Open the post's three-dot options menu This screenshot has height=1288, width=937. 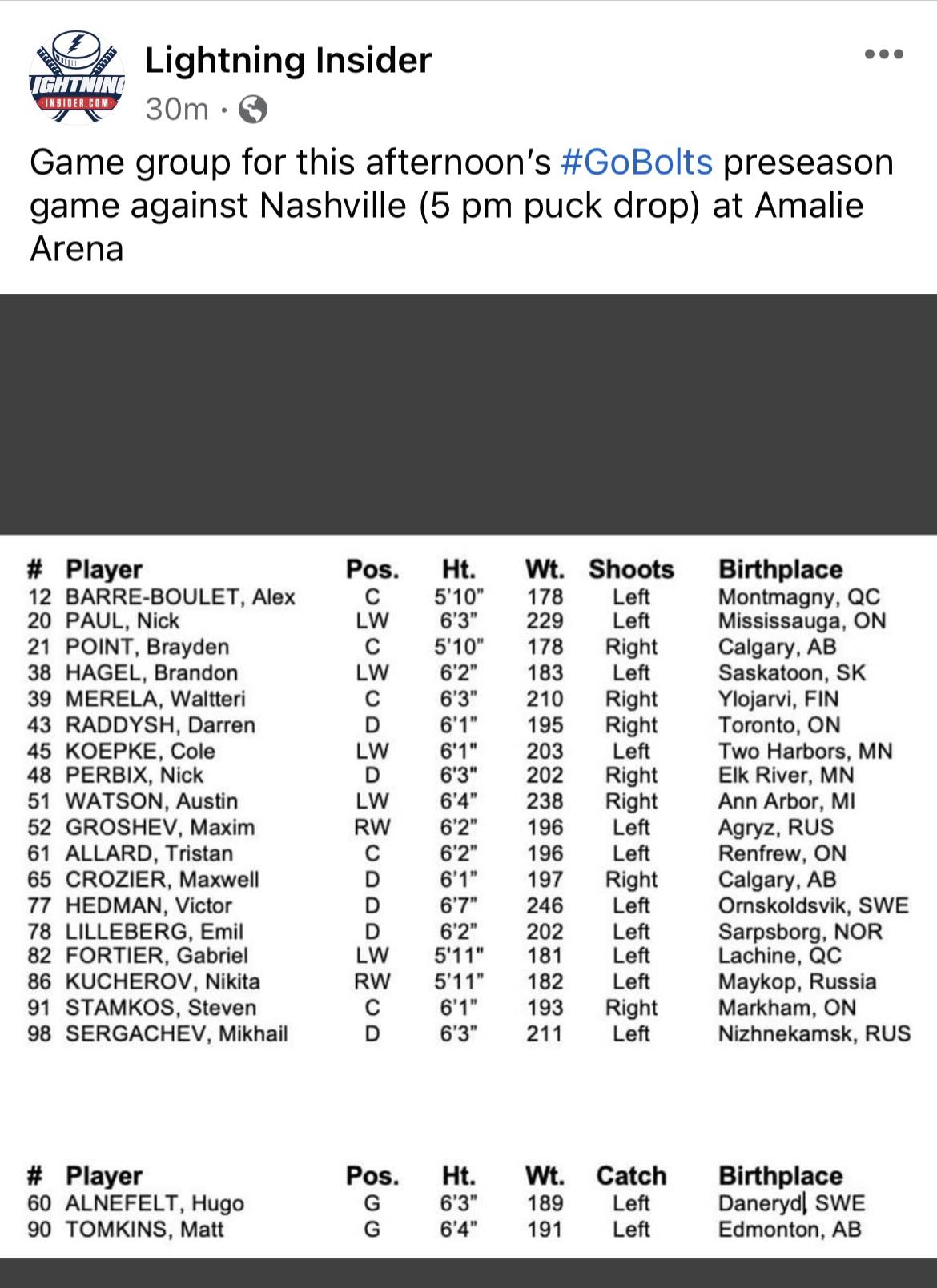(x=884, y=55)
